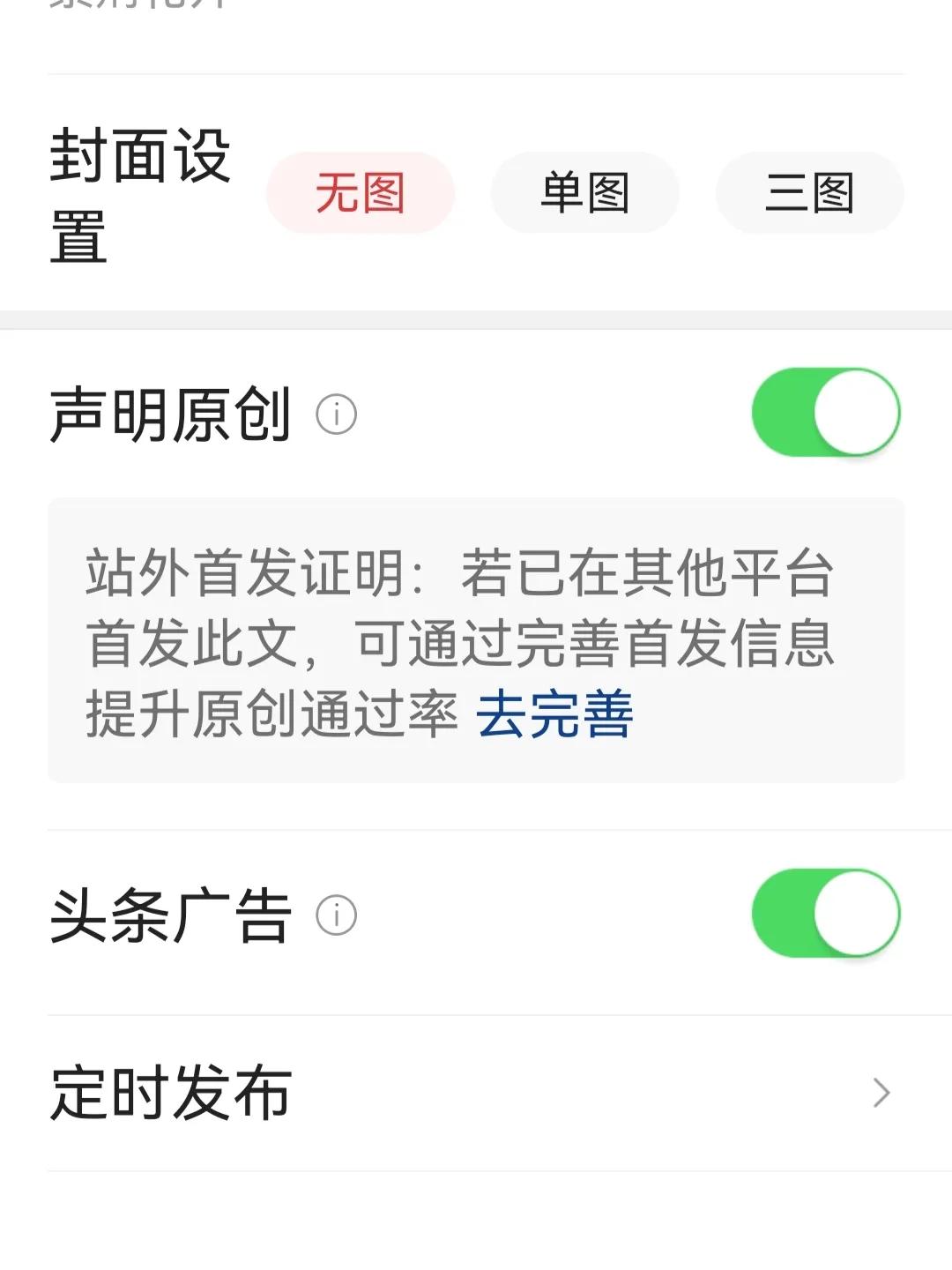Select the highlighted 无图 pill control

360,192
